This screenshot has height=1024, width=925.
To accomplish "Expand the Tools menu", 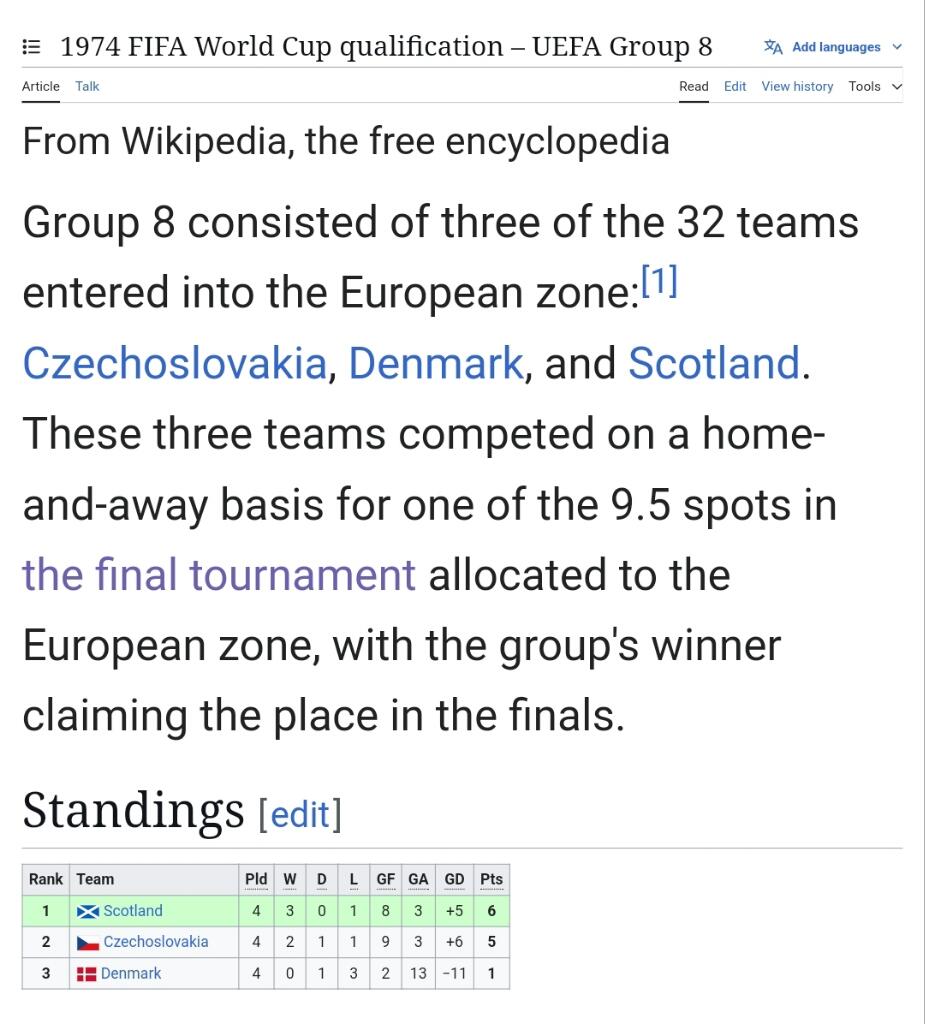I will pyautogui.click(x=874, y=86).
